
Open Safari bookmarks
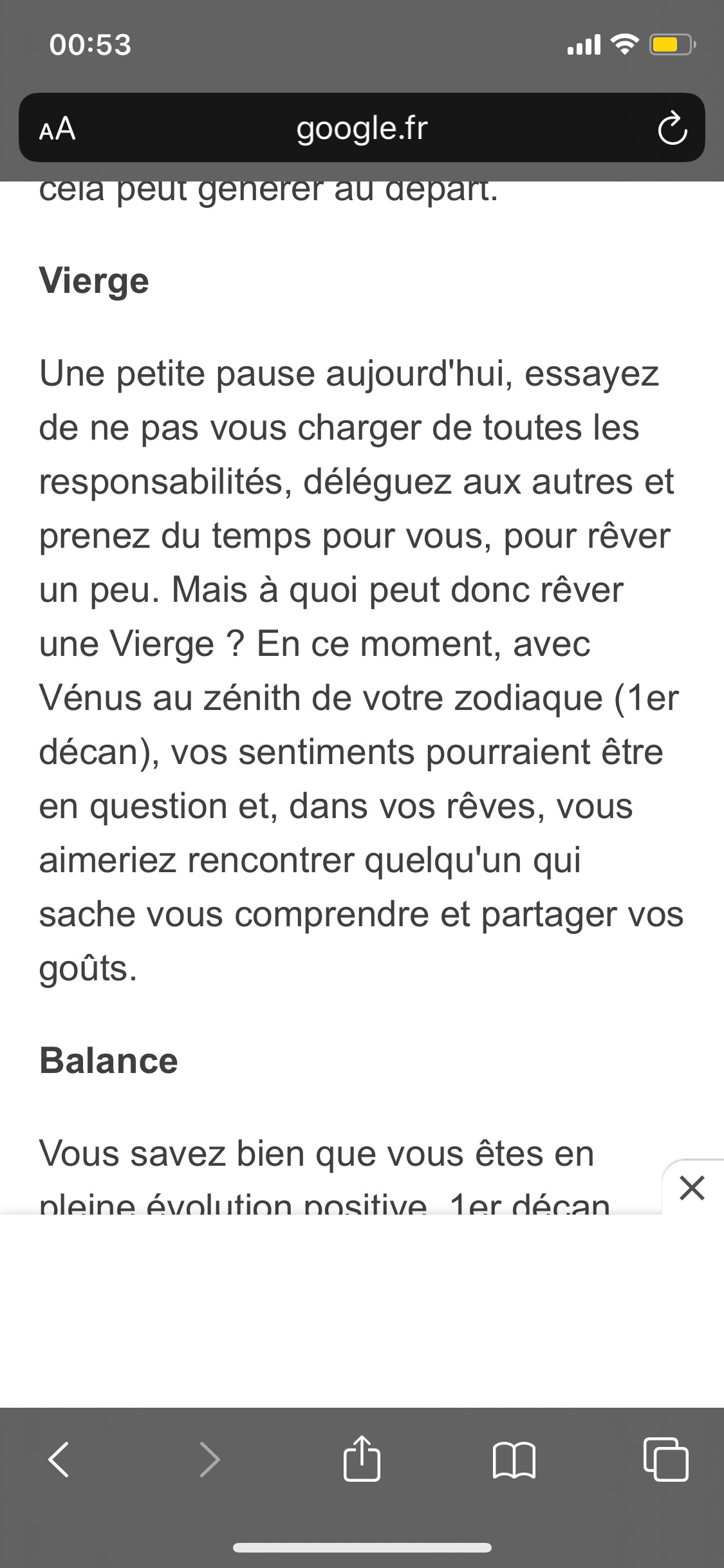click(x=514, y=1459)
